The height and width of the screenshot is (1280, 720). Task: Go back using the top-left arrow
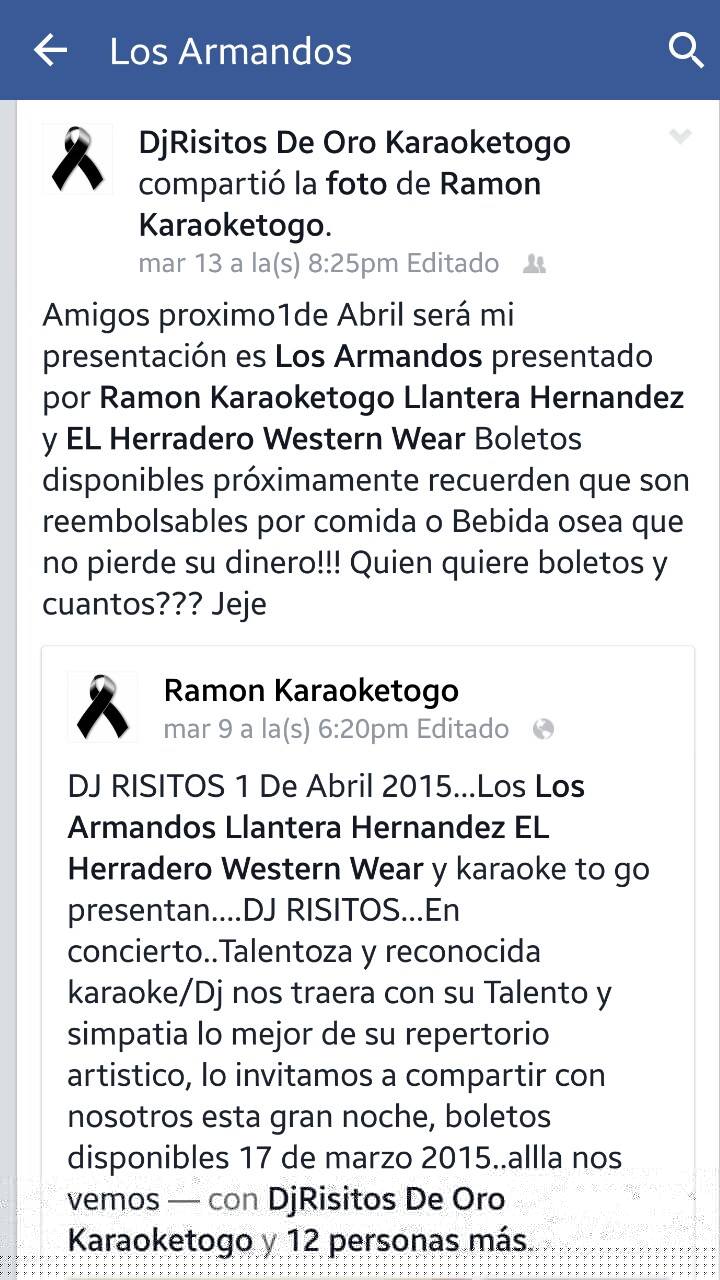tap(50, 50)
